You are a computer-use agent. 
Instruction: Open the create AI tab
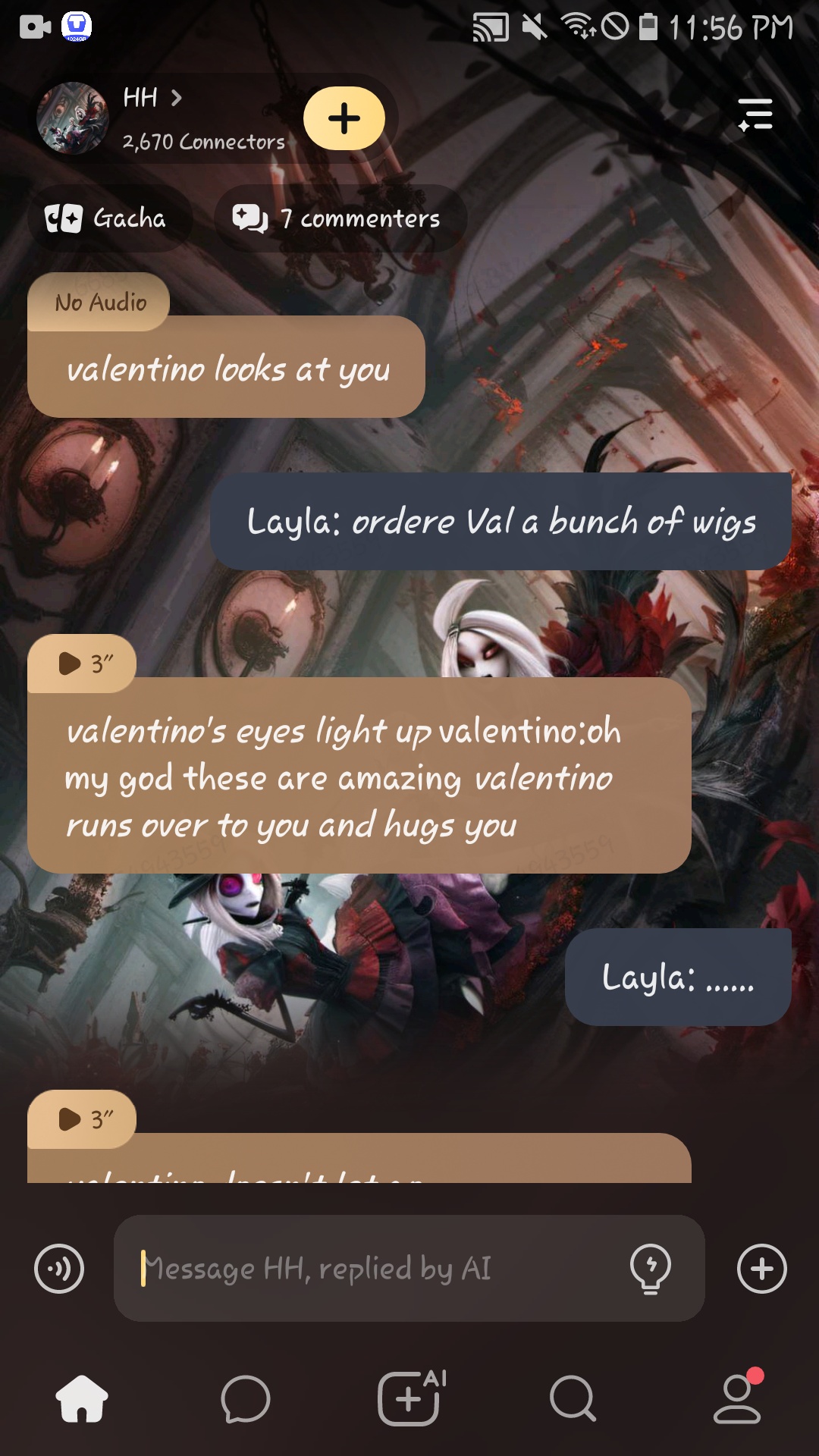pos(410,1399)
